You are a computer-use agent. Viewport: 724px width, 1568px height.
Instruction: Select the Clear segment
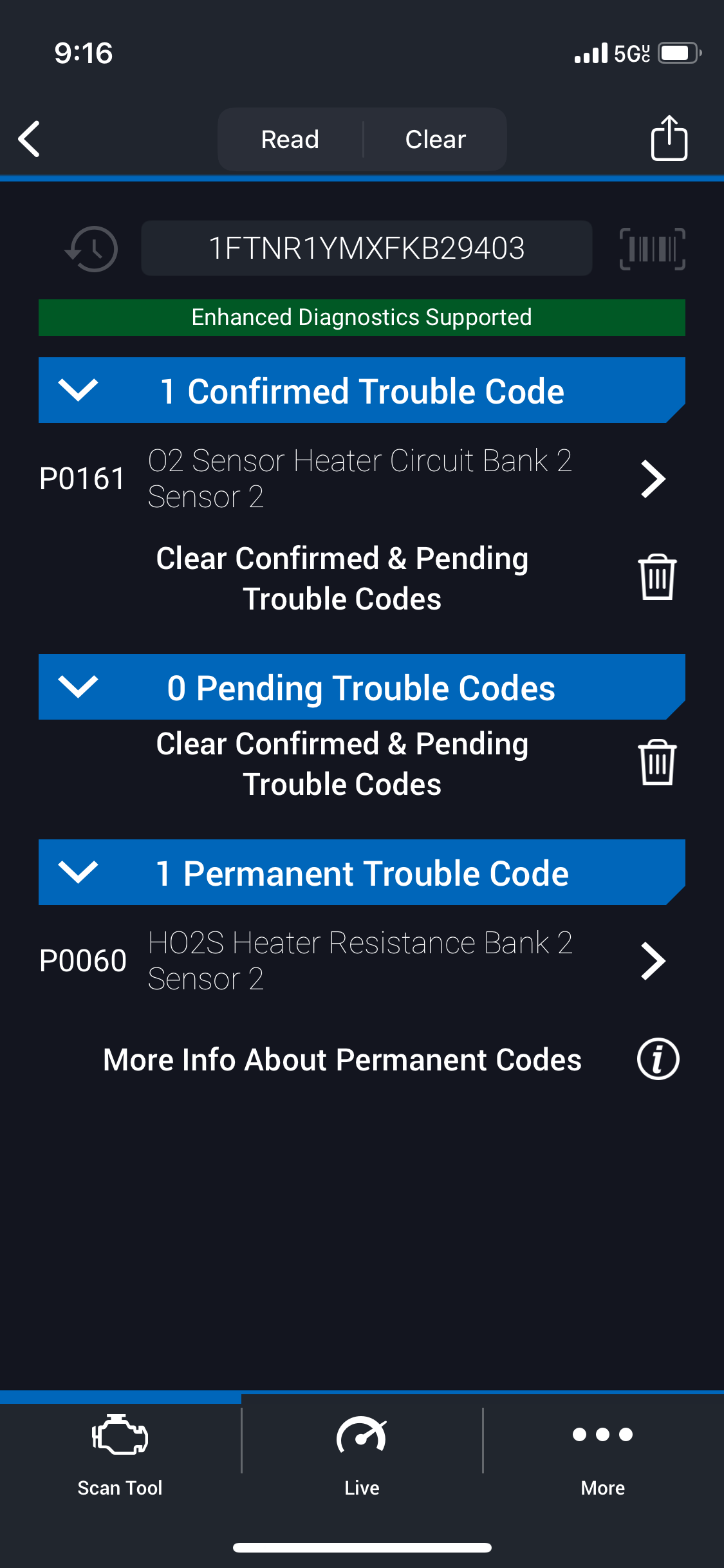point(435,140)
